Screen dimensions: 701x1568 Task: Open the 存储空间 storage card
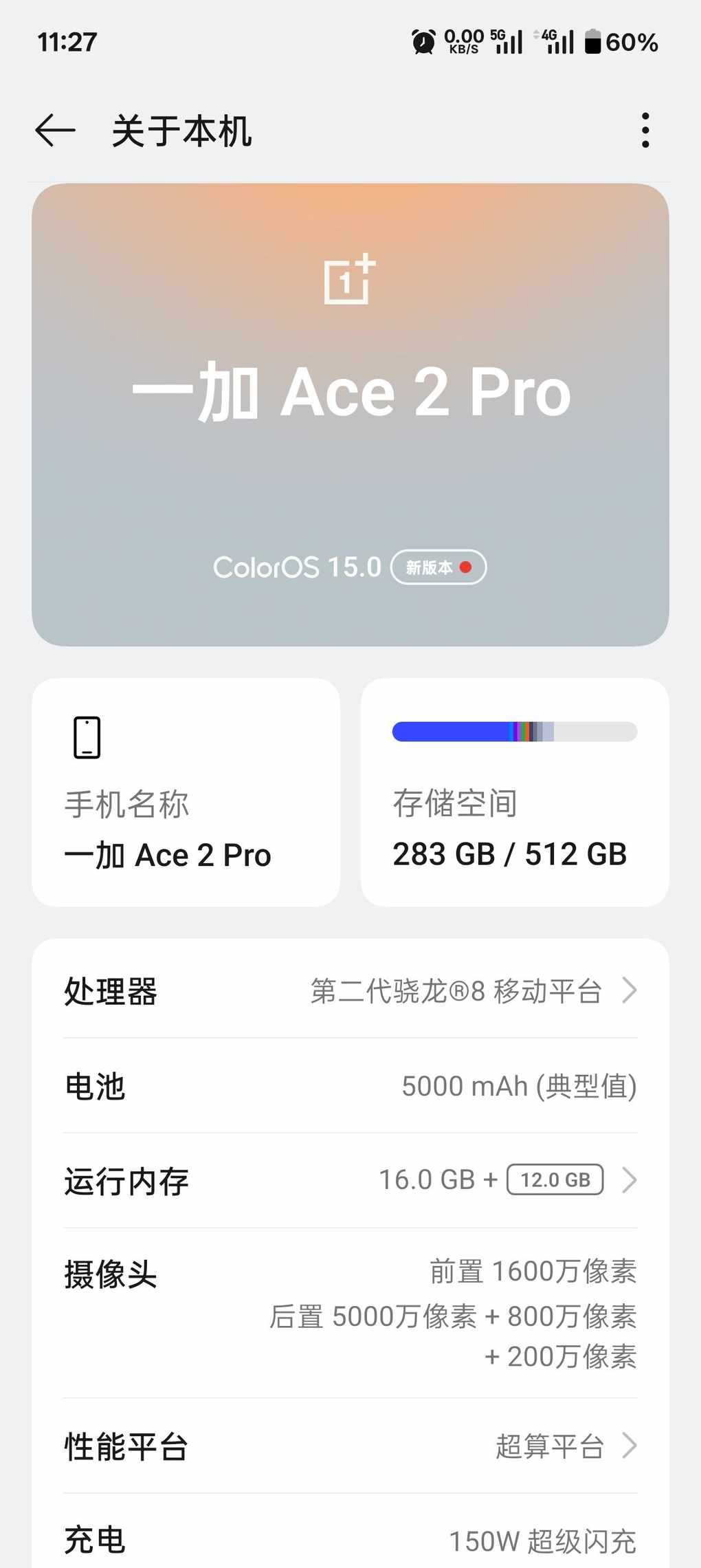click(x=515, y=792)
